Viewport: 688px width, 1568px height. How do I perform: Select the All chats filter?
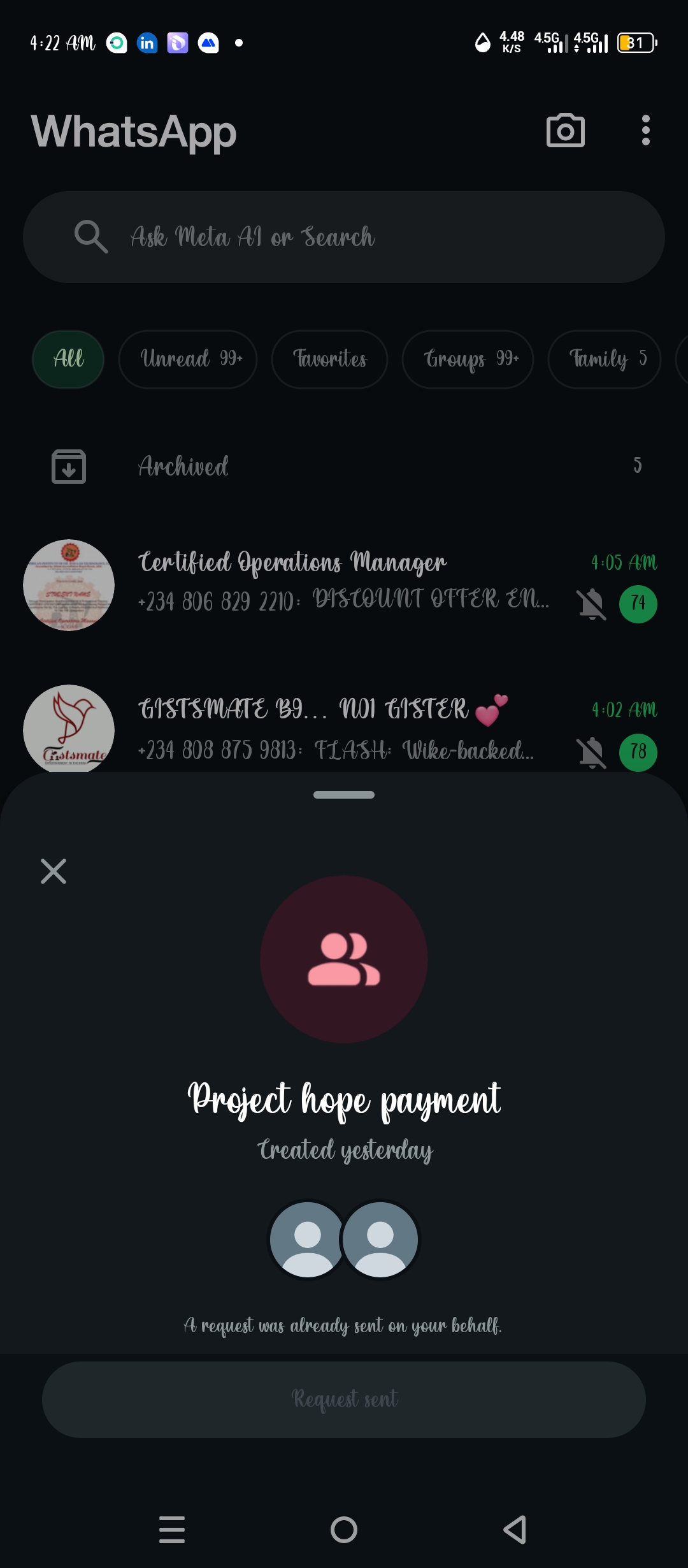[x=68, y=359]
